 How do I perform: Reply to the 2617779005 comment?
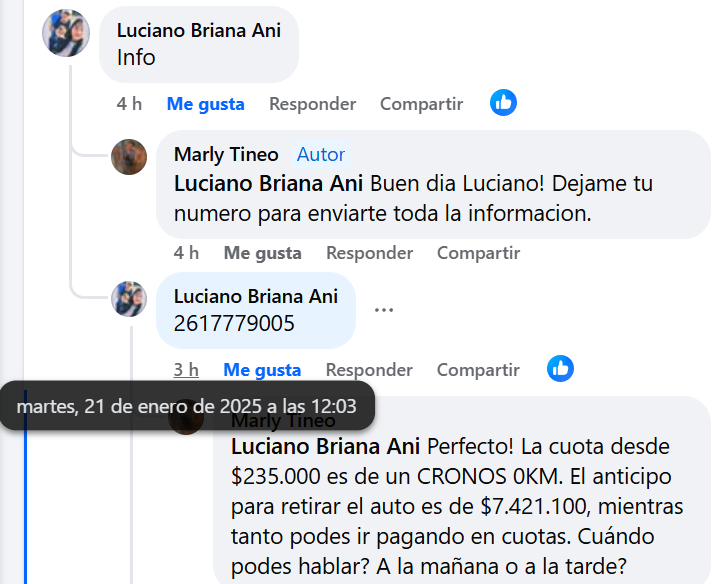[x=369, y=370]
